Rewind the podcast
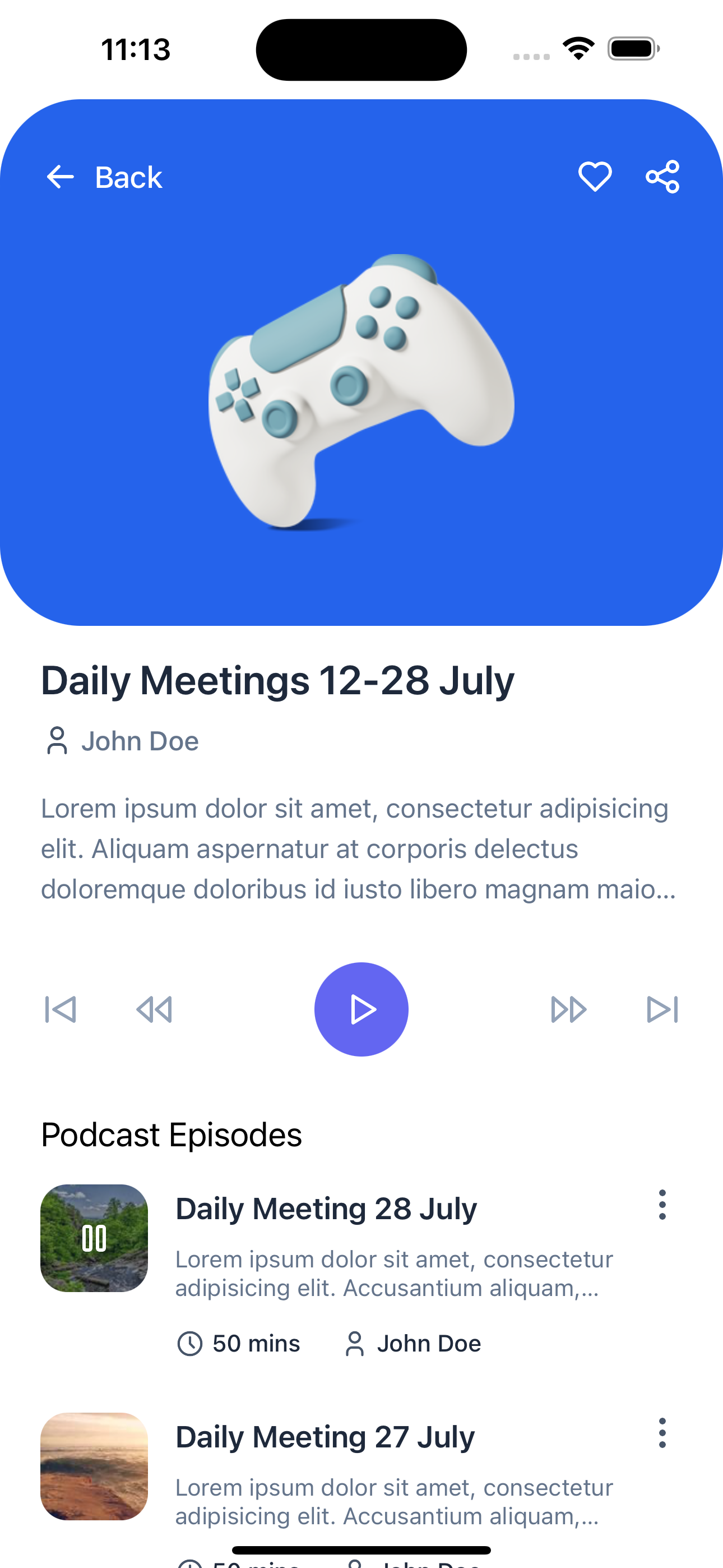Screen dimensions: 723x1568 pyautogui.click(x=154, y=1009)
